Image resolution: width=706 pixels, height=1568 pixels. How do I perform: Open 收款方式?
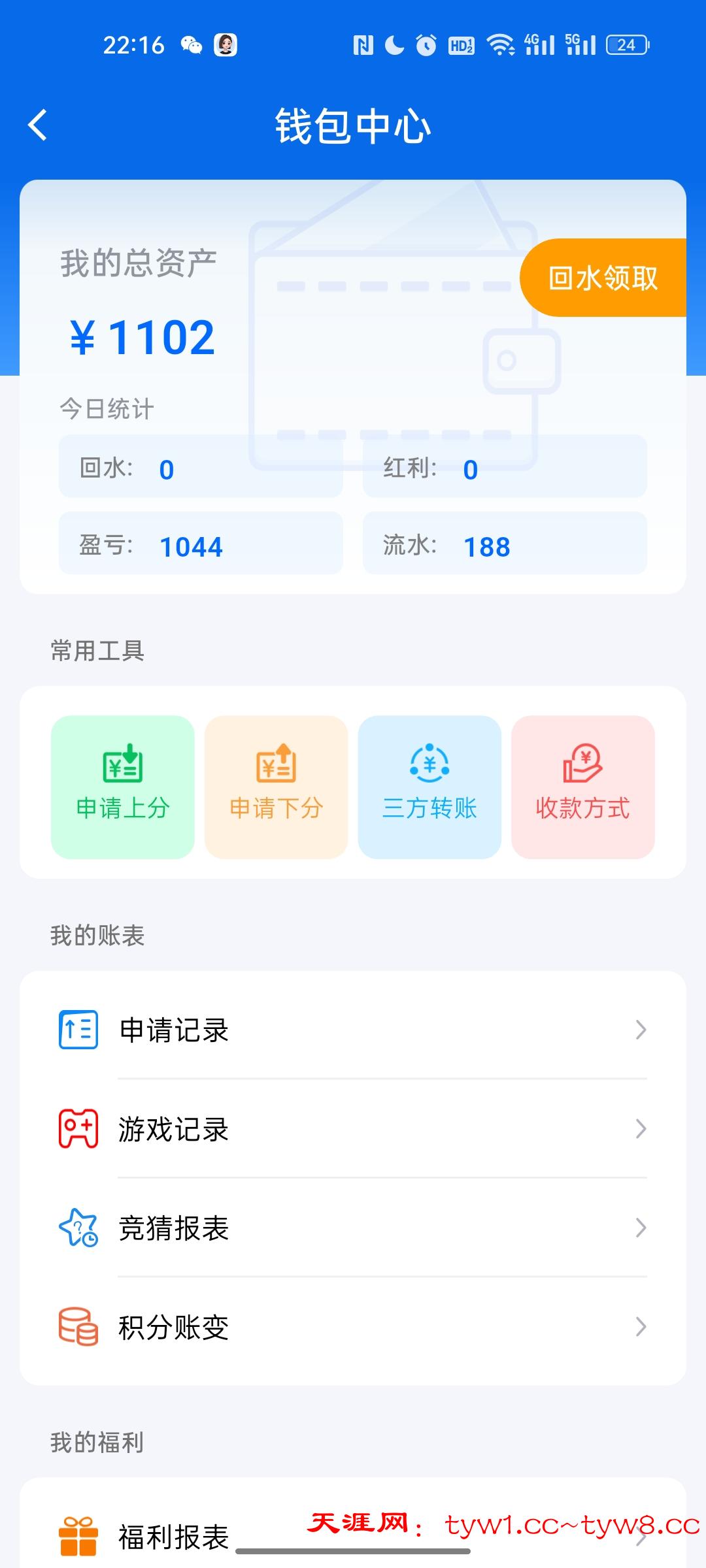[x=583, y=787]
